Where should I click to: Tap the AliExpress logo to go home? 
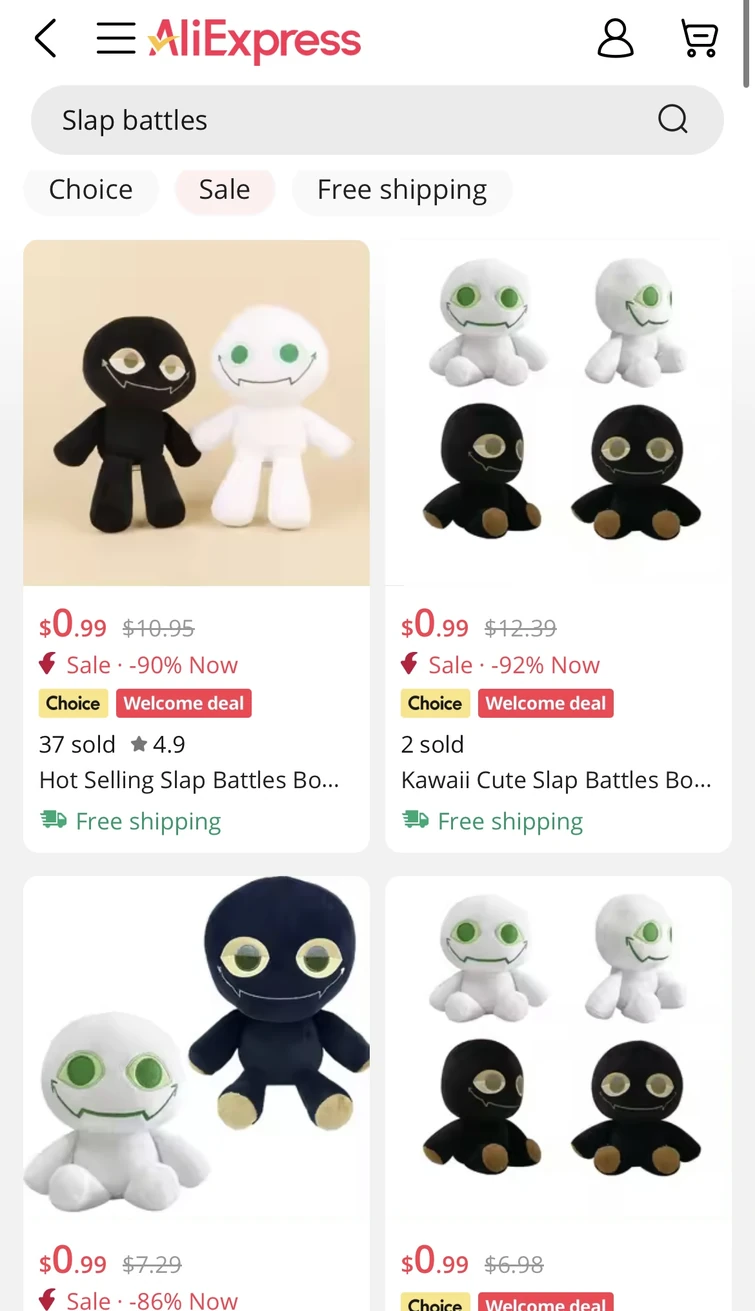tap(255, 41)
